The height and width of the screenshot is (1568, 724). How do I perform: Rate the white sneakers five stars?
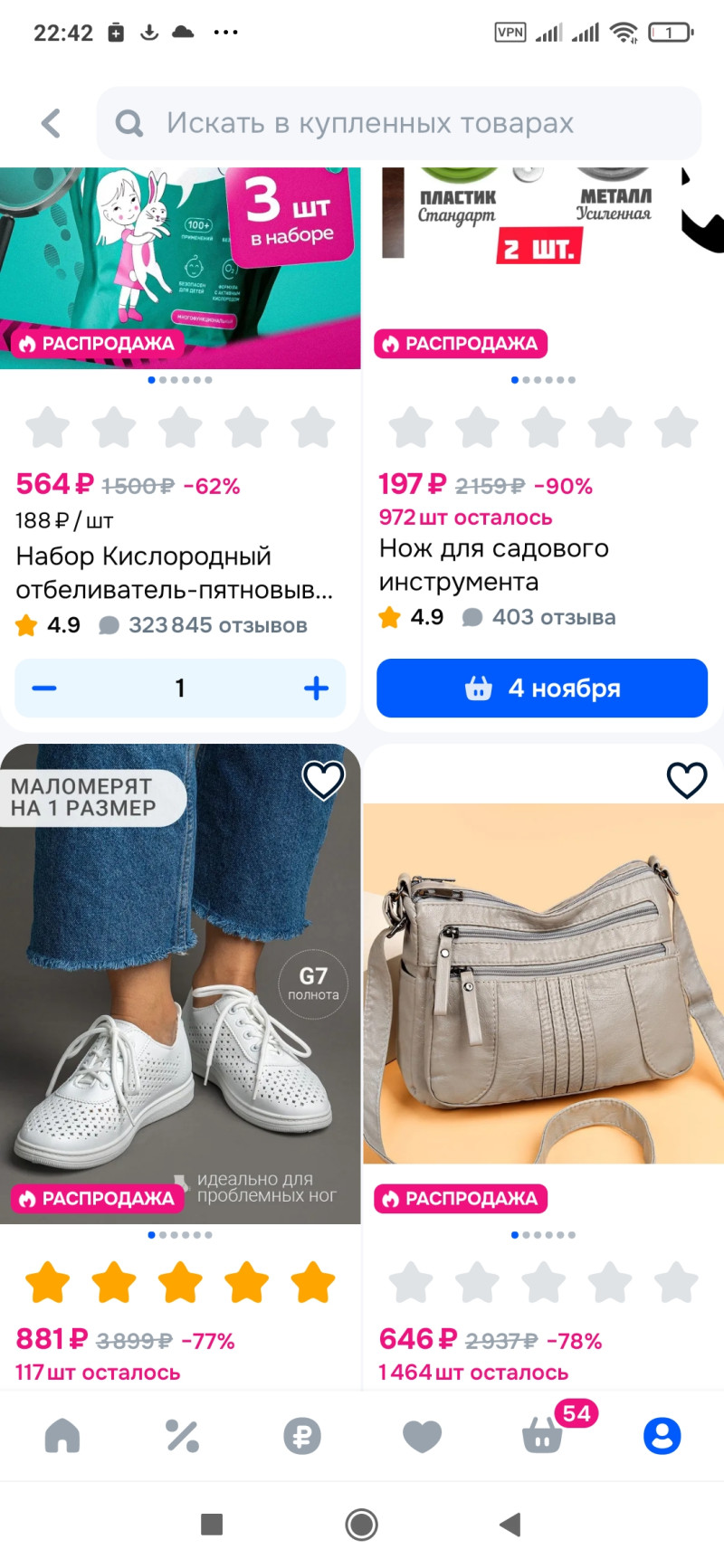(313, 1282)
